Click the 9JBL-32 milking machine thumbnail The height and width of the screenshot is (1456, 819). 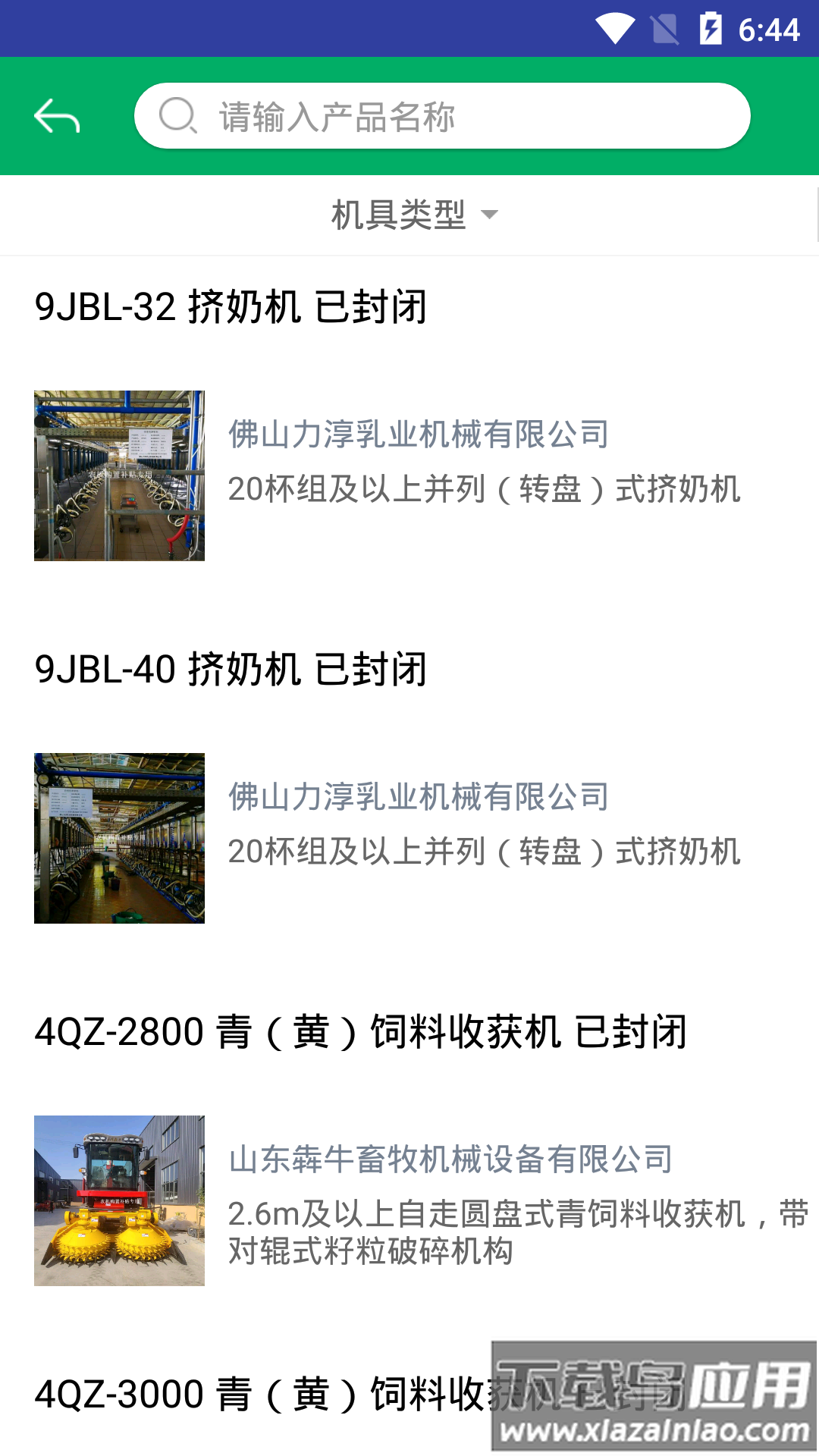point(119,475)
